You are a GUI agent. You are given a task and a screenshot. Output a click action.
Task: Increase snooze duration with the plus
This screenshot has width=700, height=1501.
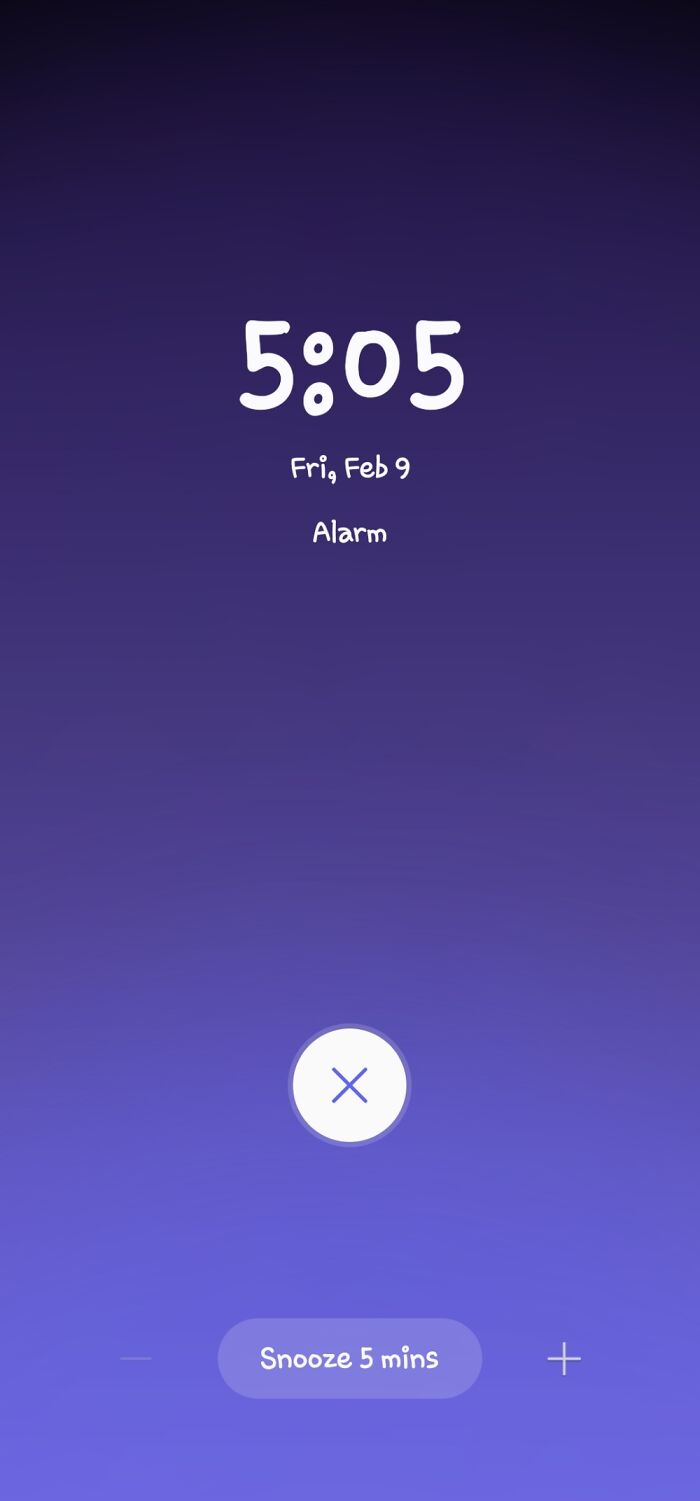(564, 1358)
